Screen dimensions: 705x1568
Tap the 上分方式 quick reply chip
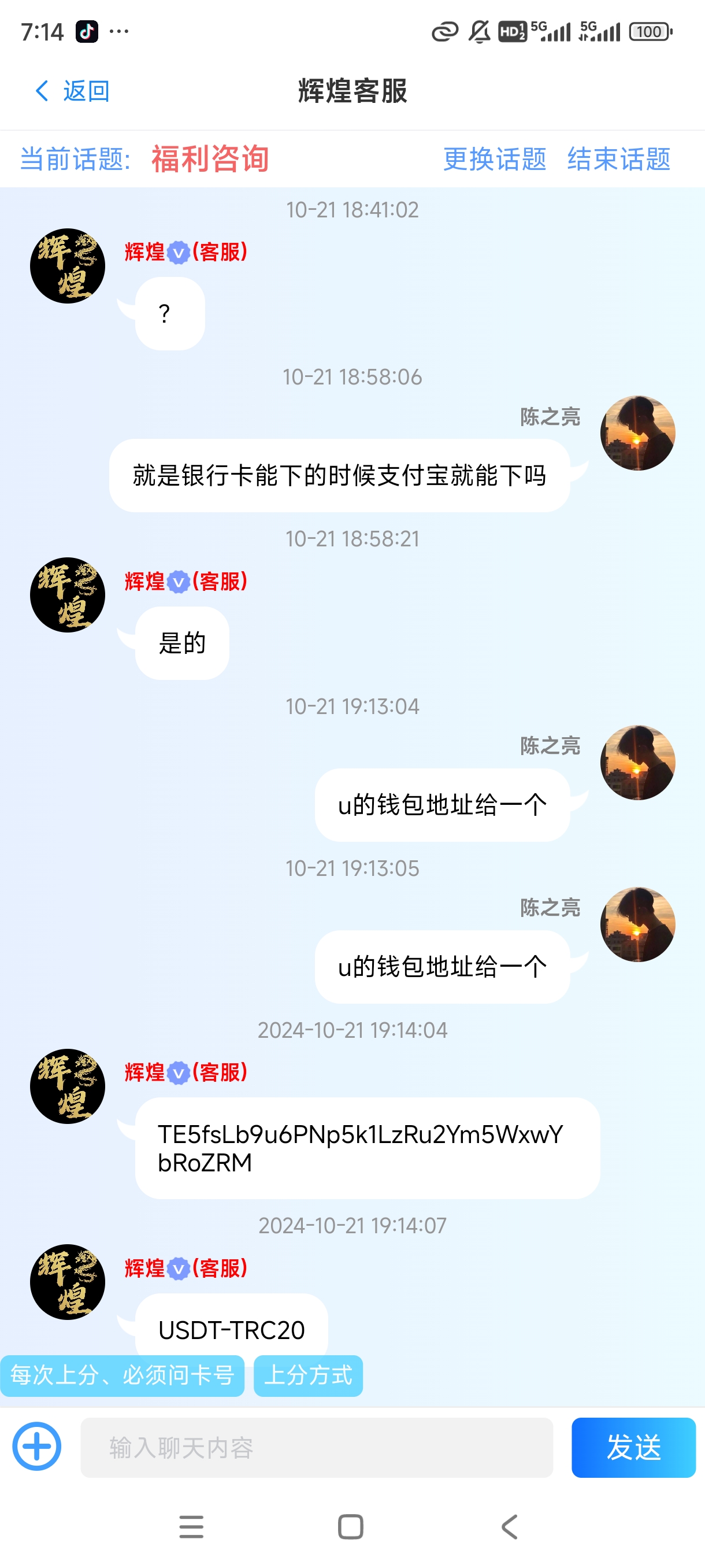click(308, 1375)
